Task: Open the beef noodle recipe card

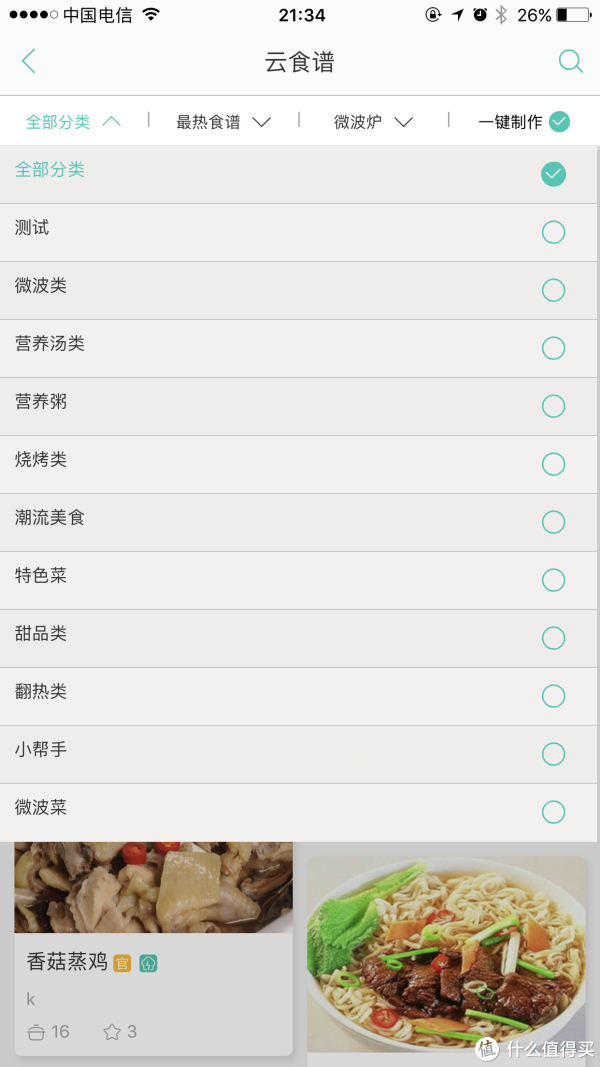Action: 446,961
